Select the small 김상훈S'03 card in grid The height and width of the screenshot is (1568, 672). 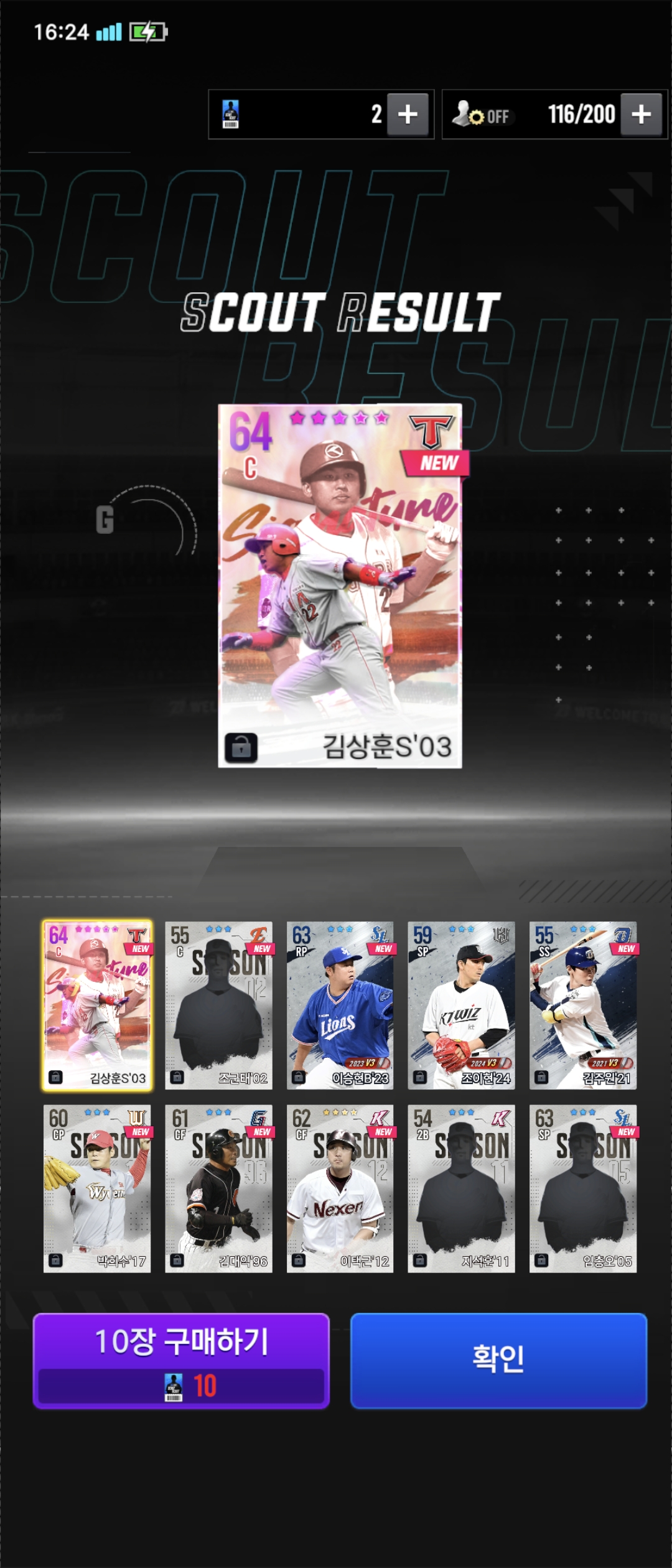(97, 1005)
